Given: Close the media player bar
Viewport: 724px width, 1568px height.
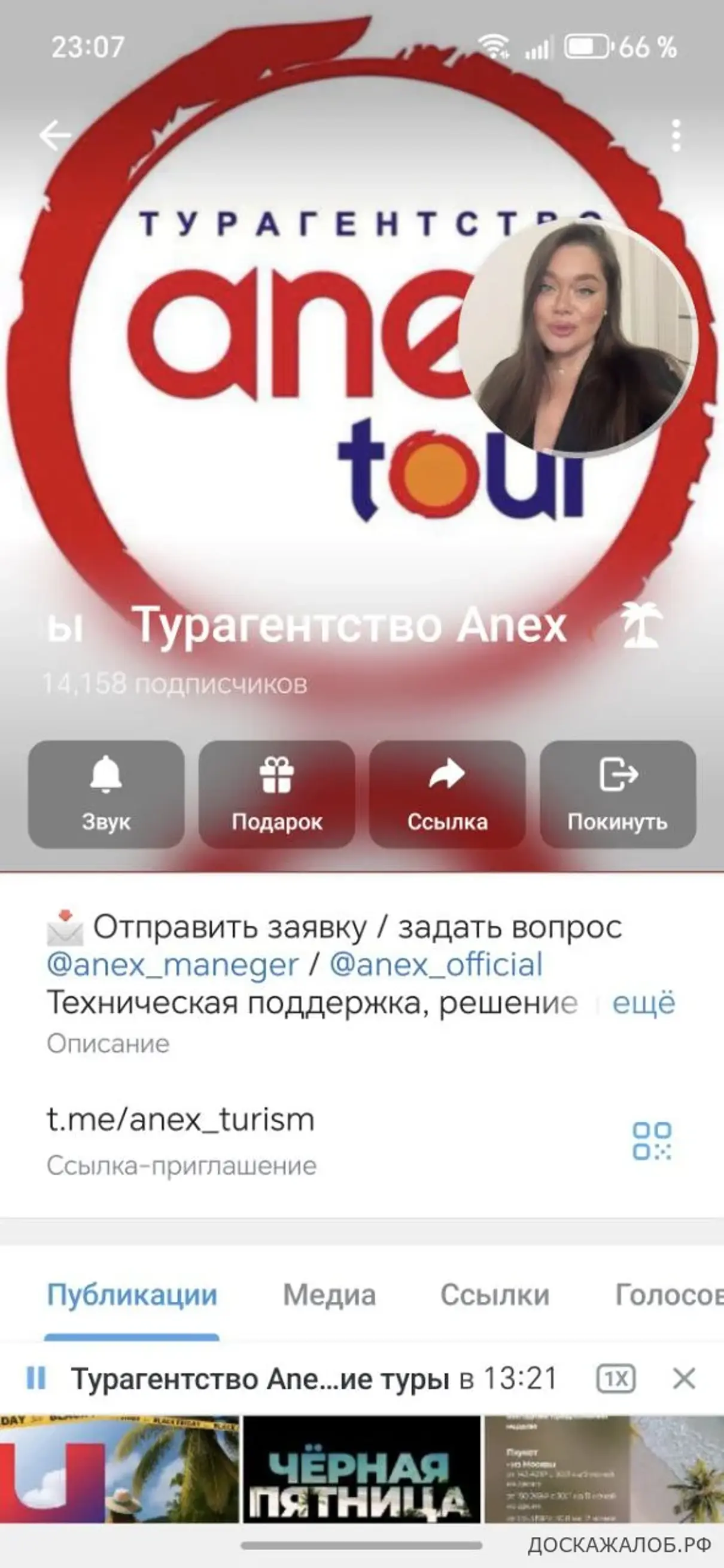Looking at the screenshot, I should 684,1379.
